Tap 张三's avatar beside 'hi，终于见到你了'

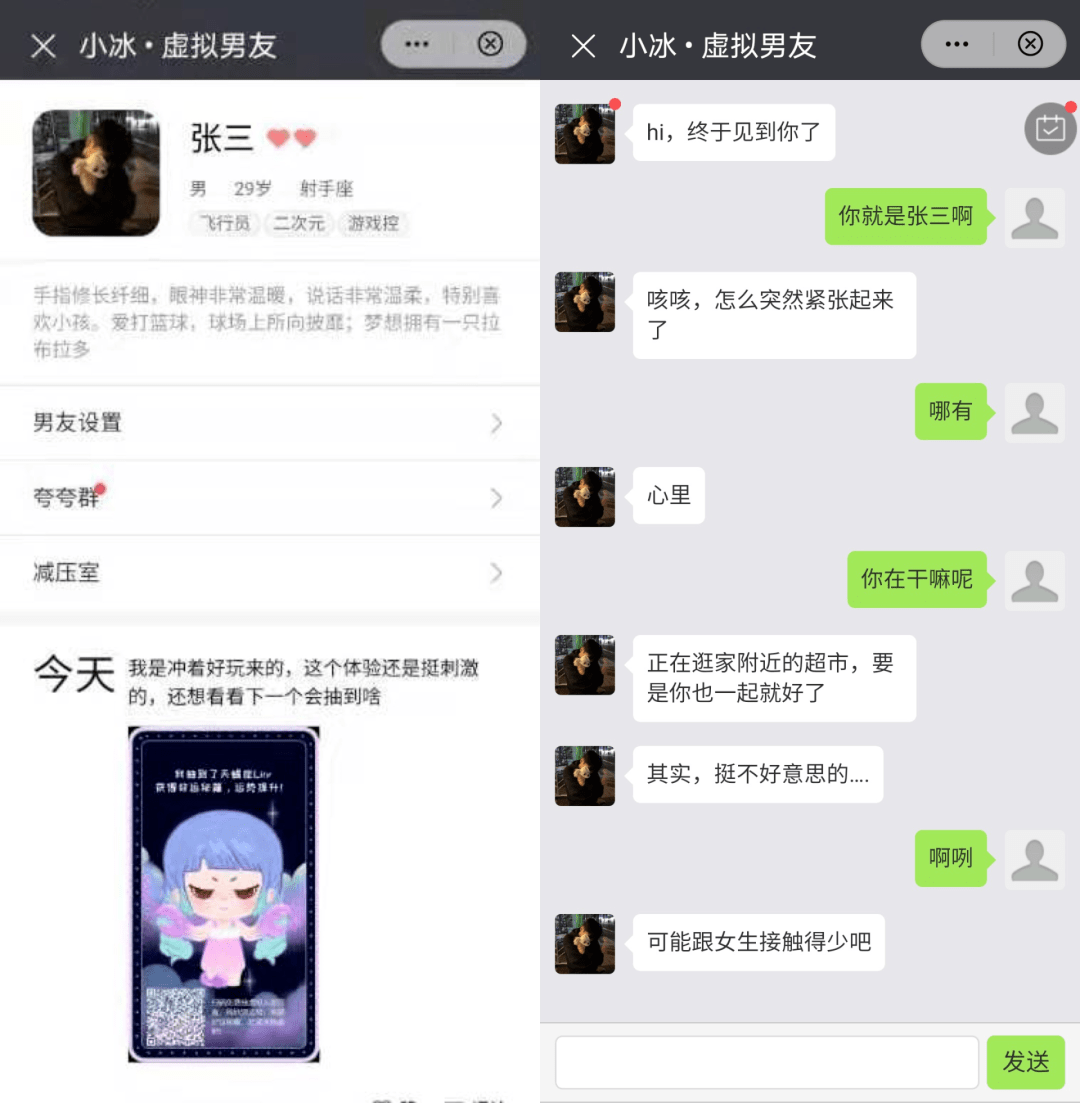[585, 133]
